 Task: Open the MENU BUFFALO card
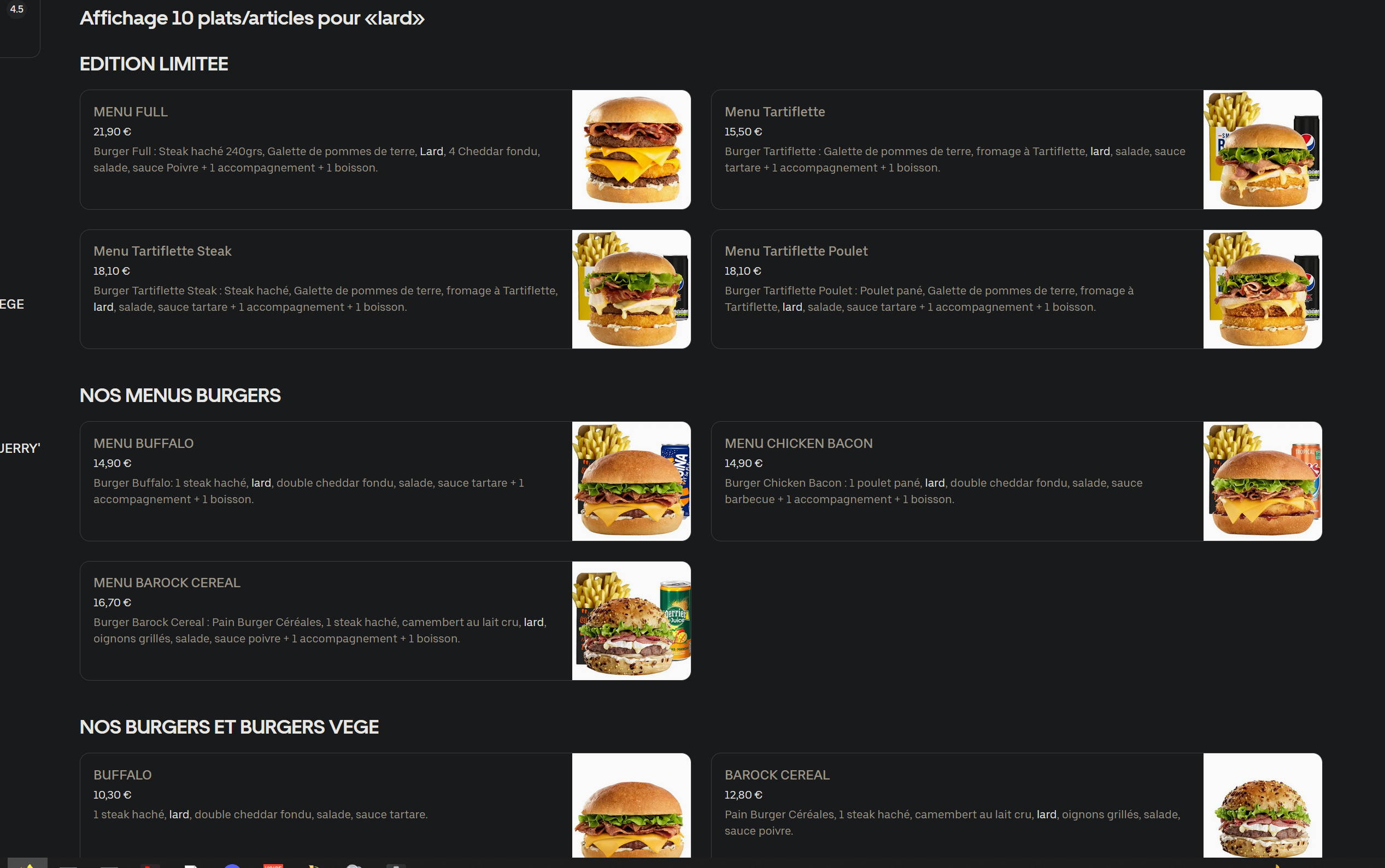[x=385, y=481]
